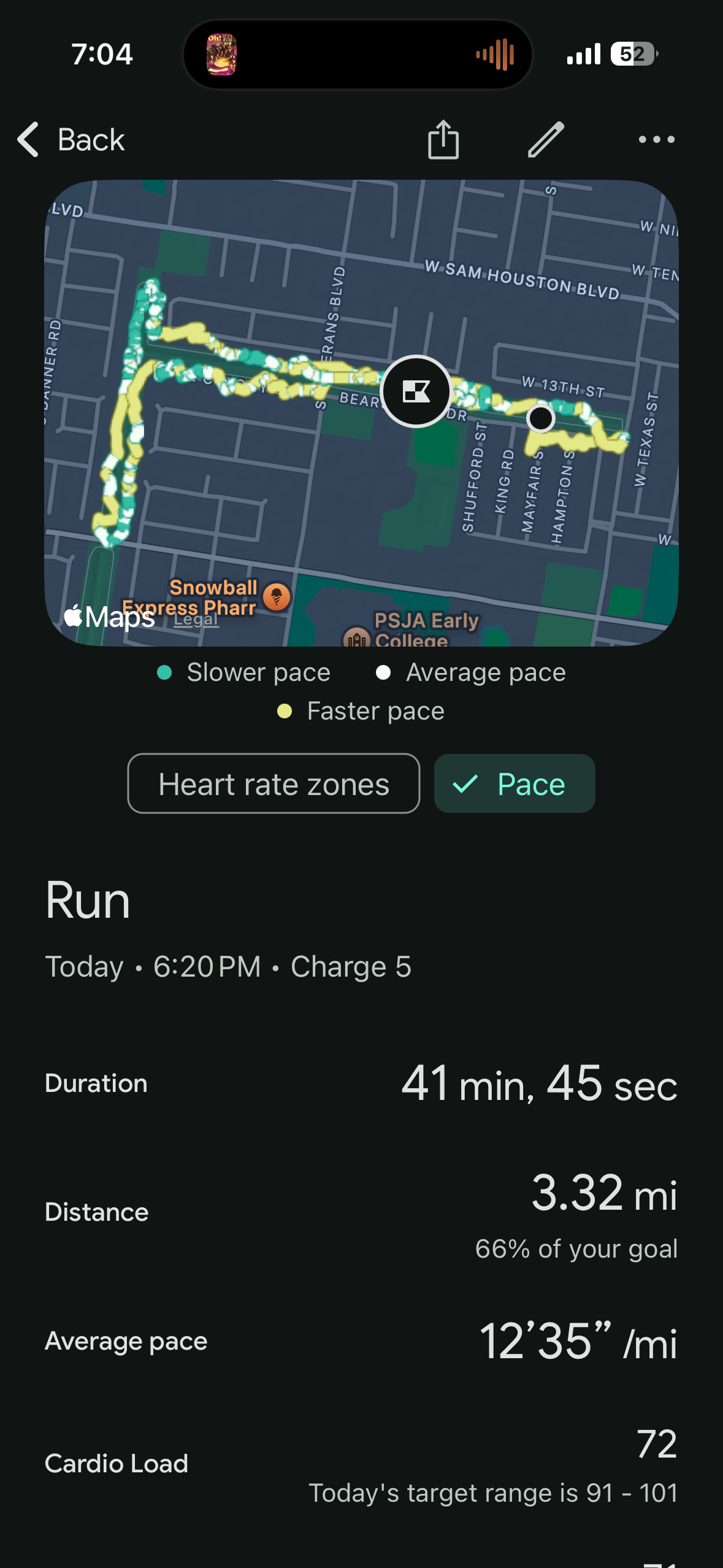Tap the Faster pace legend dot
This screenshot has height=1568, width=723.
click(x=285, y=710)
